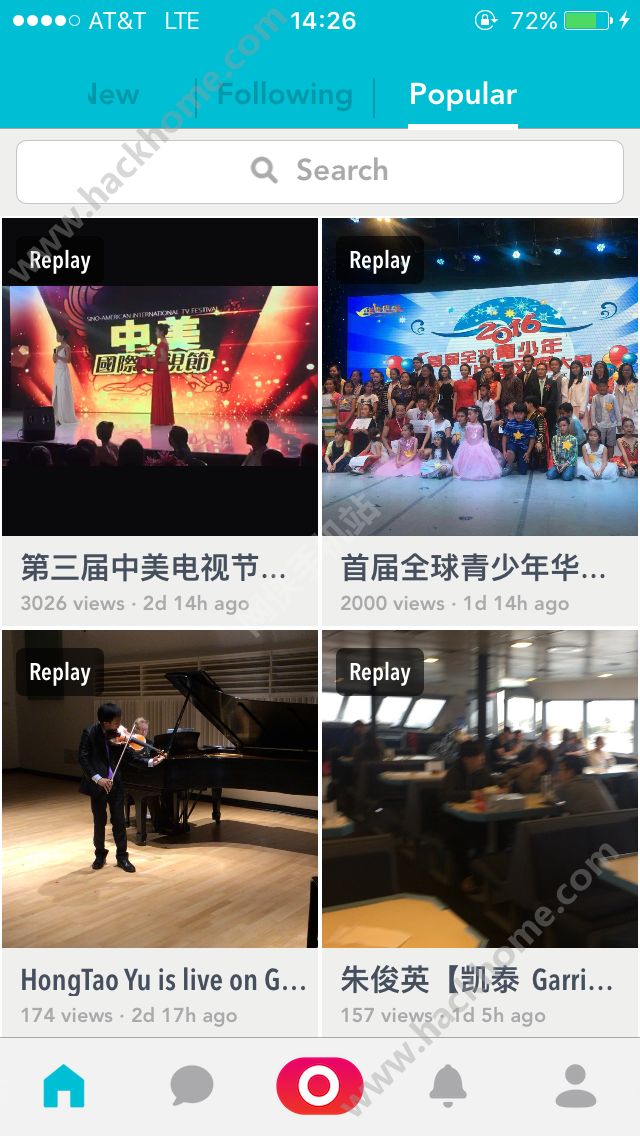Open the 首届全球青少年华 replay video
This screenshot has height=1136, width=640.
pyautogui.click(x=480, y=378)
